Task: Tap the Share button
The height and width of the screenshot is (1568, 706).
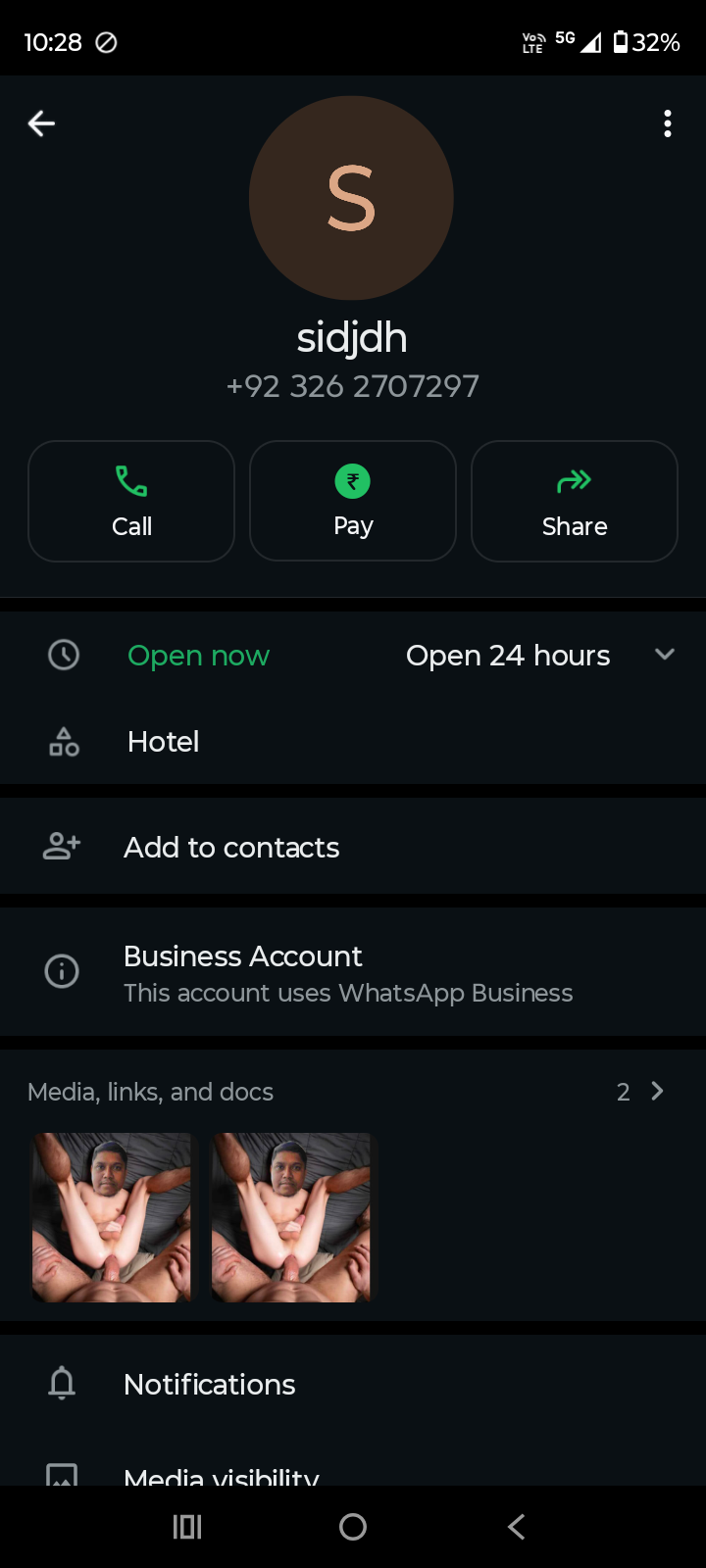Action: [x=575, y=501]
